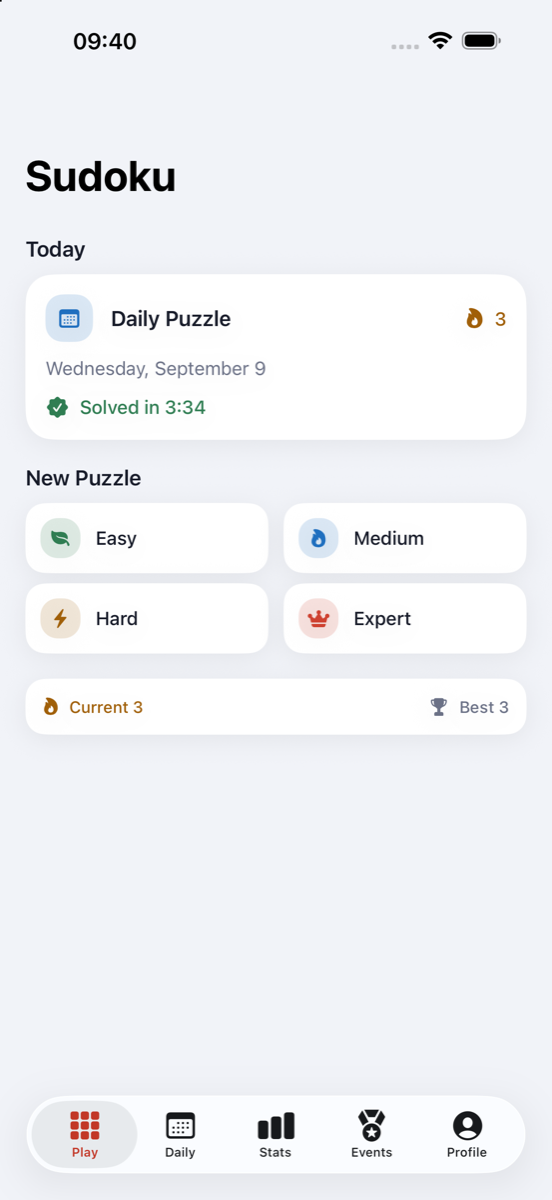Start a new Easy puzzle
Image resolution: width=552 pixels, height=1200 pixels.
click(147, 538)
